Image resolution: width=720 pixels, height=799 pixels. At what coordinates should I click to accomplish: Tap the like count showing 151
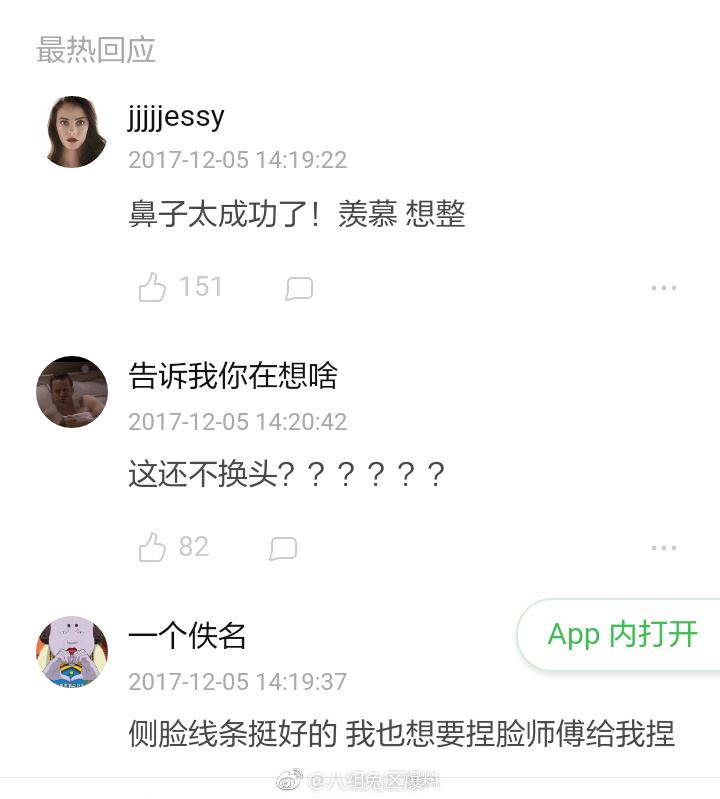198,287
